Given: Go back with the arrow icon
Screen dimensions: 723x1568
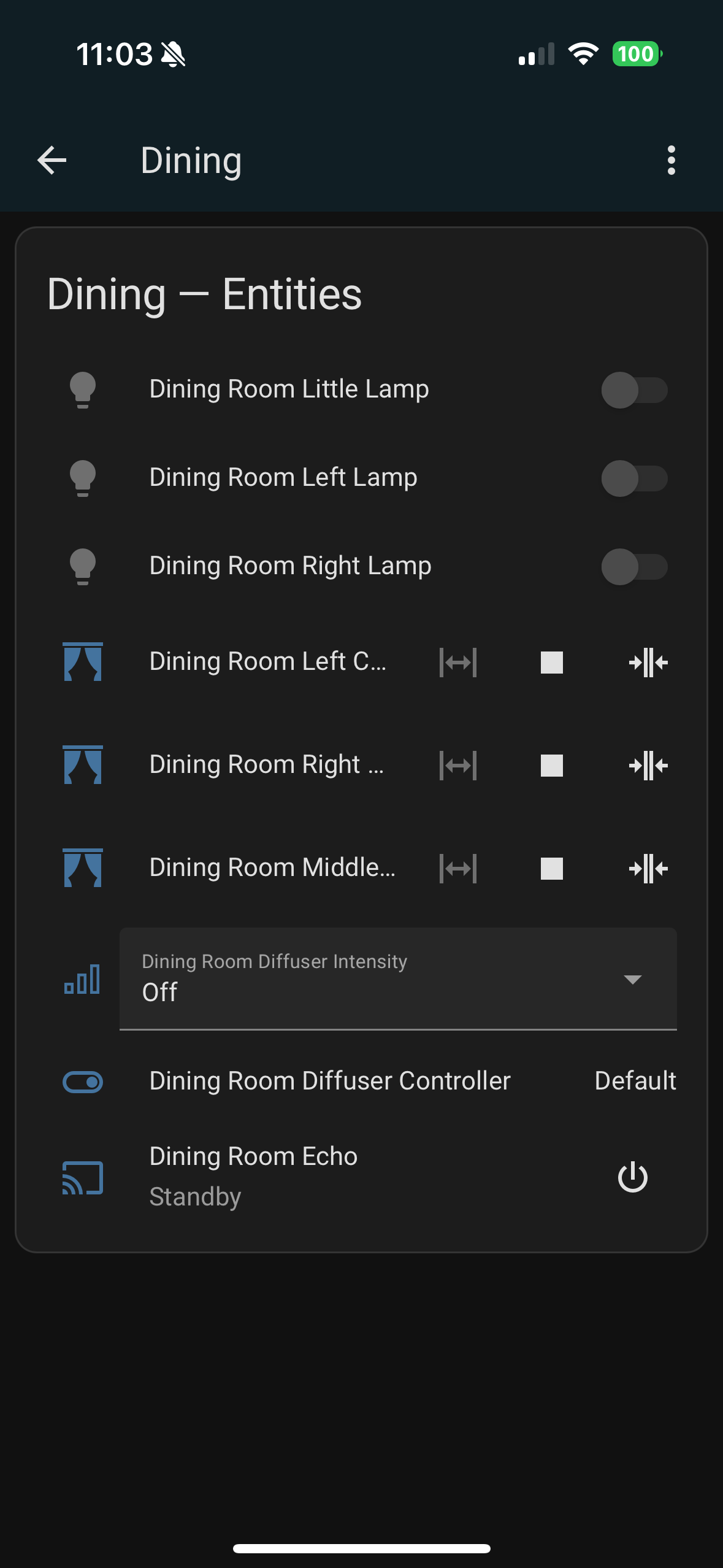Looking at the screenshot, I should tap(52, 160).
